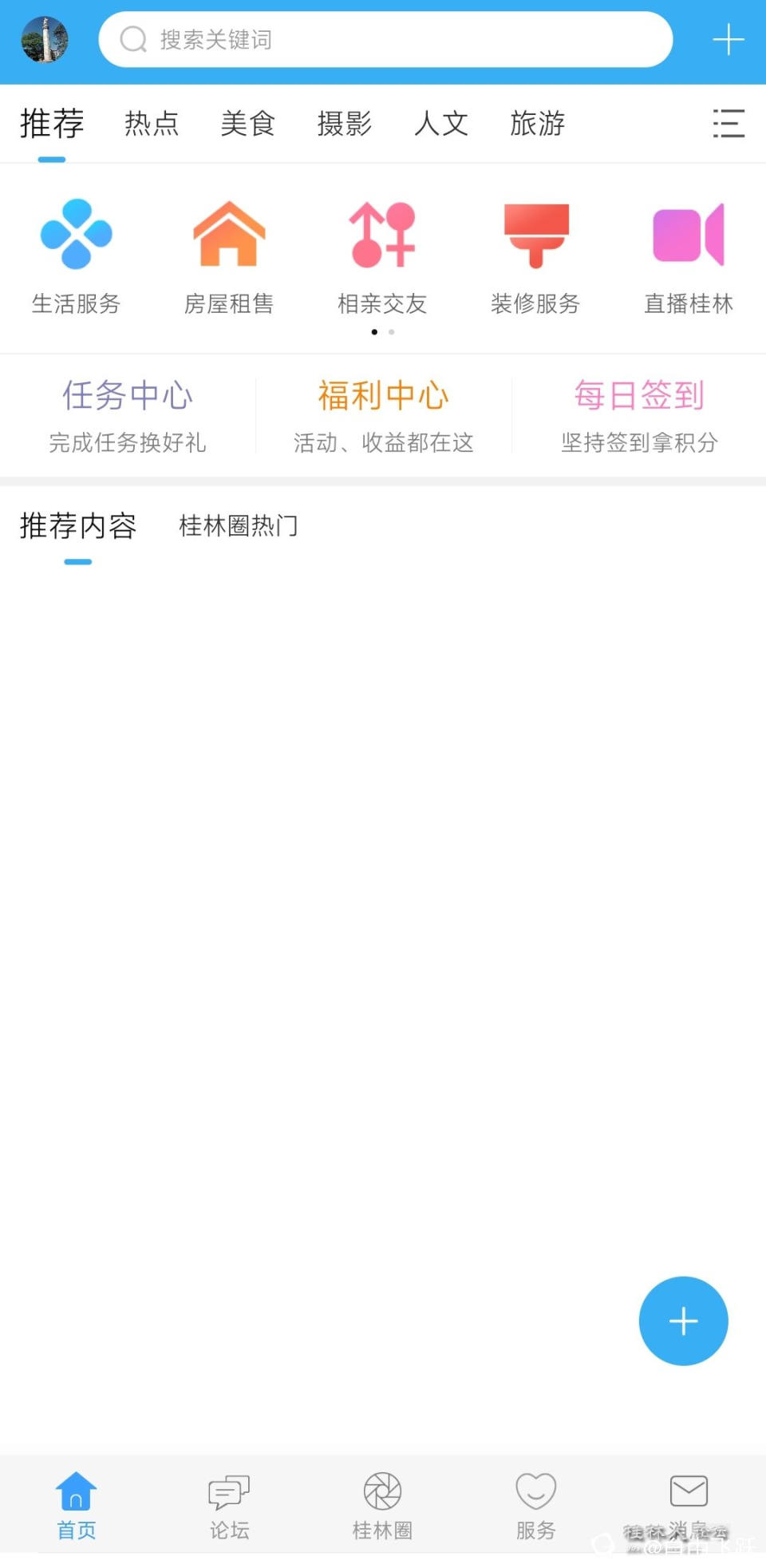Open 每日签到 daily check-in
Viewport: 766px width, 1568px height.
639,415
